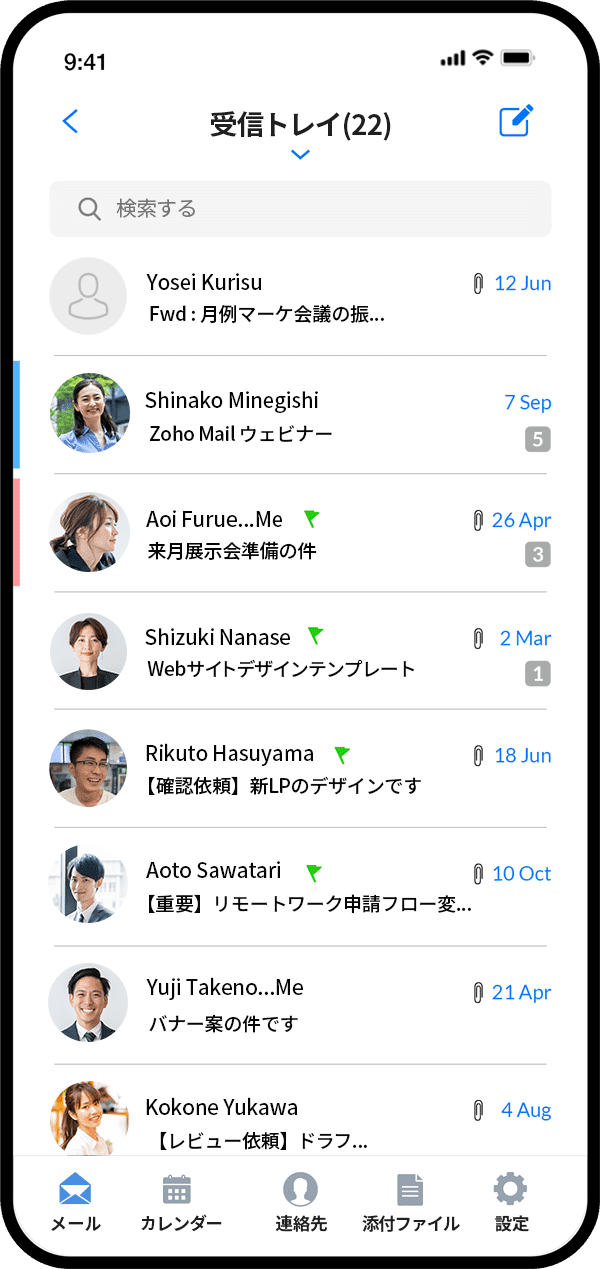Open the 設定 tab
The width and height of the screenshot is (600, 1269).
click(x=511, y=1203)
